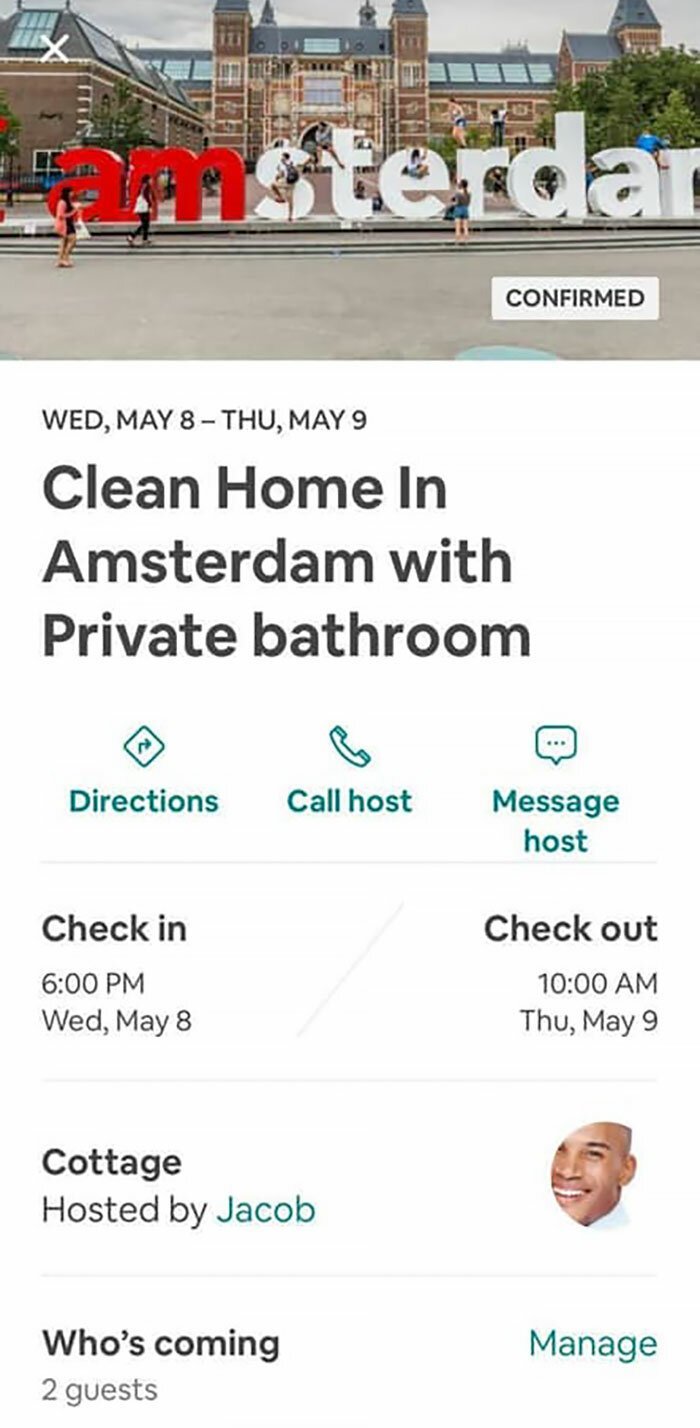
Task: Close the reservation details screen
Action: pos(56,48)
